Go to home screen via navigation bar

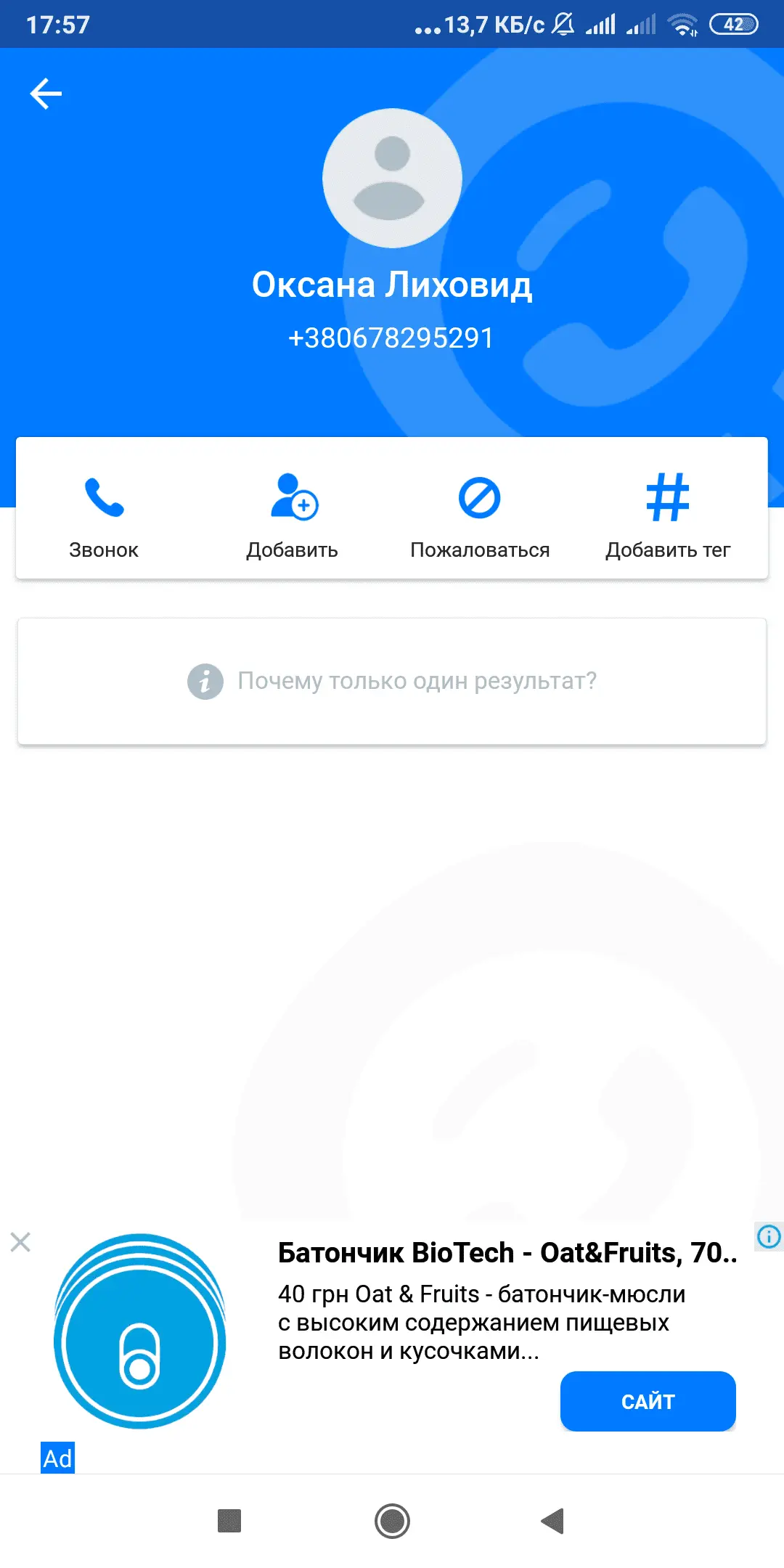(x=392, y=1521)
